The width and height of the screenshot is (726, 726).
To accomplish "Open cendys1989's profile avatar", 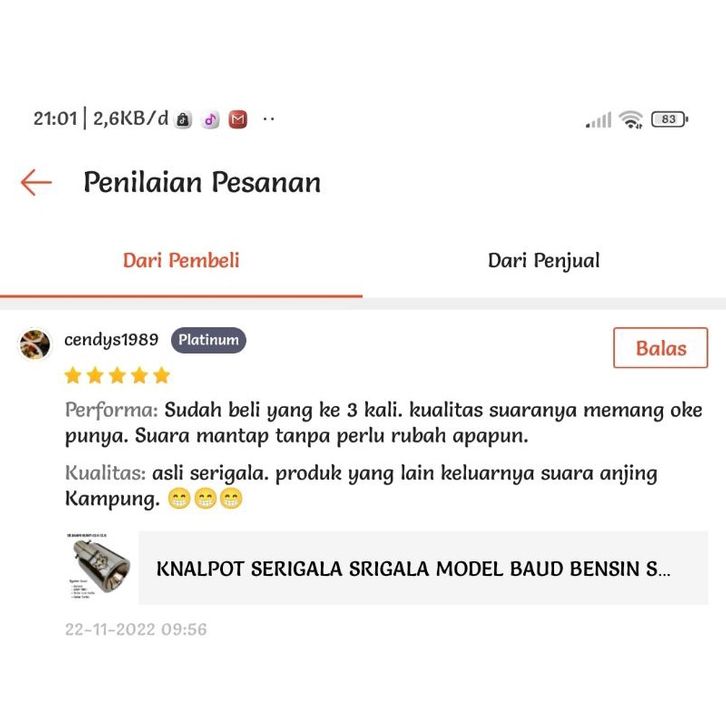I will click(35, 344).
